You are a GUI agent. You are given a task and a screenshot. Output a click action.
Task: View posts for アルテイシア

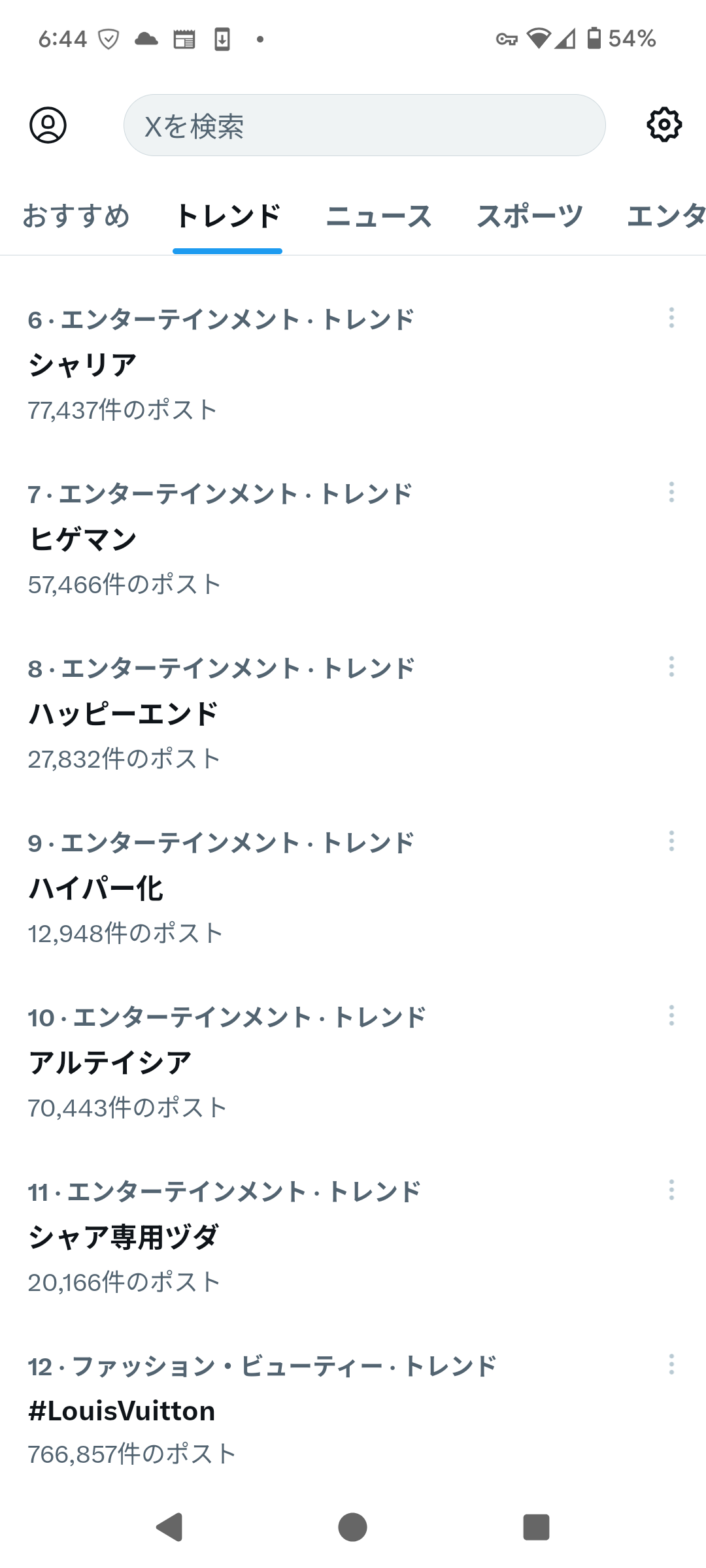coord(111,1062)
